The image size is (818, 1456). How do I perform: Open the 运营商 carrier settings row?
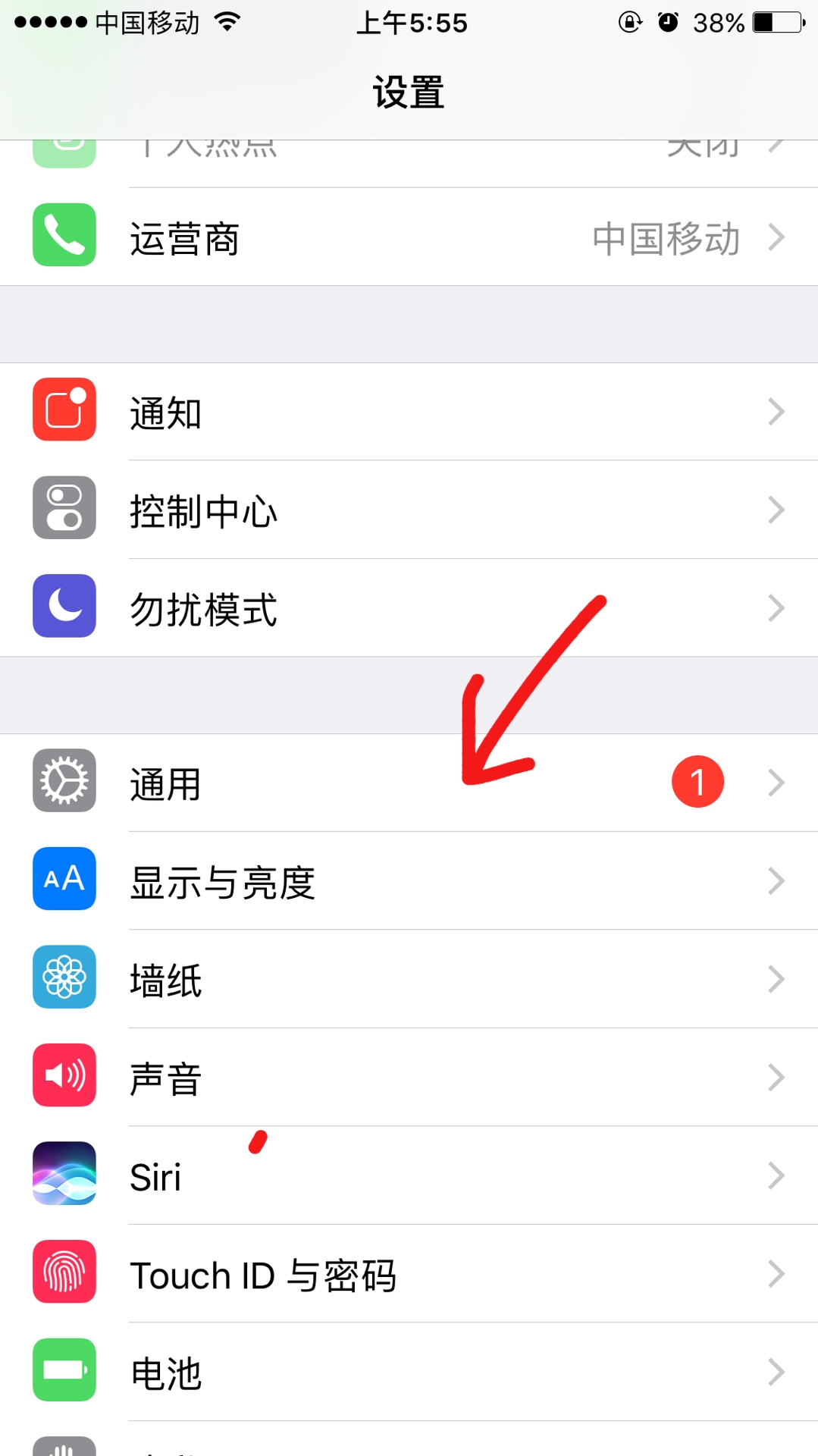[x=409, y=237]
